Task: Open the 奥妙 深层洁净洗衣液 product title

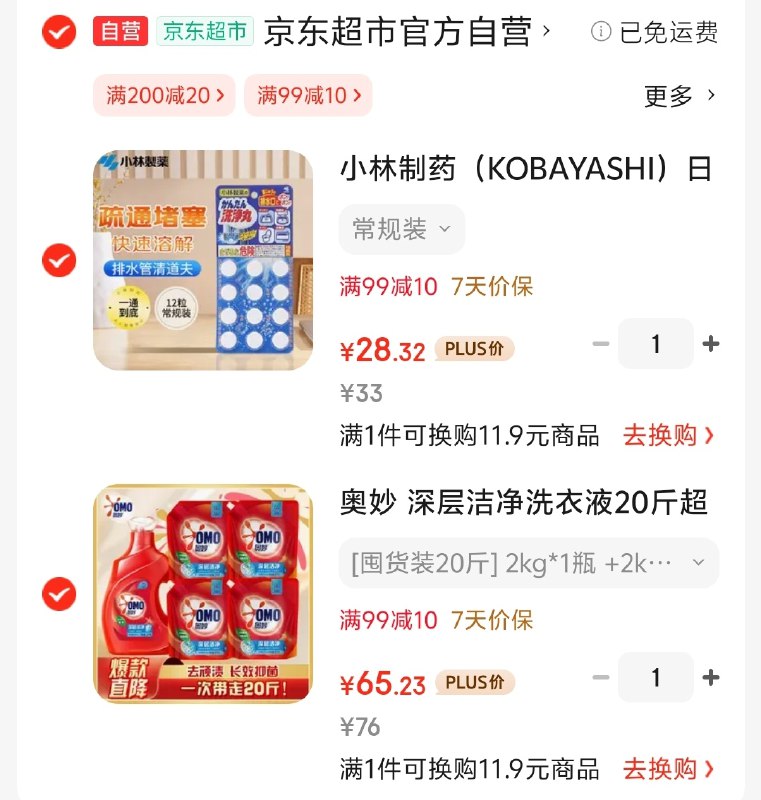Action: click(525, 502)
